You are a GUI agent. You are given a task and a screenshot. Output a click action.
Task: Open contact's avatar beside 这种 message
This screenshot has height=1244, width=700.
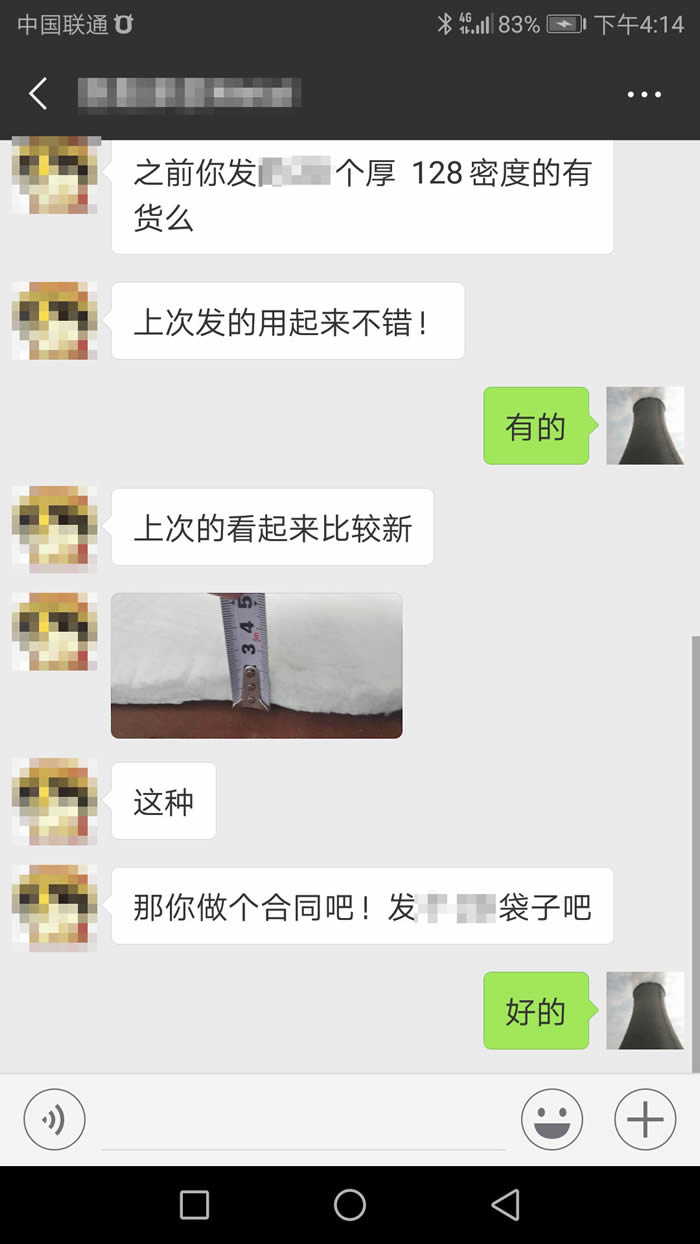pos(55,801)
